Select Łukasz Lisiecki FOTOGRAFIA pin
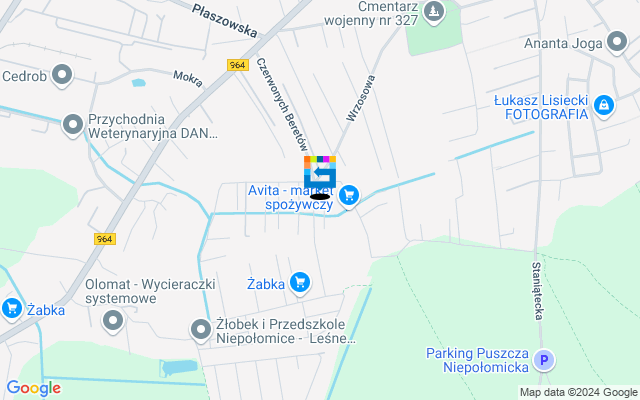 pos(602,105)
